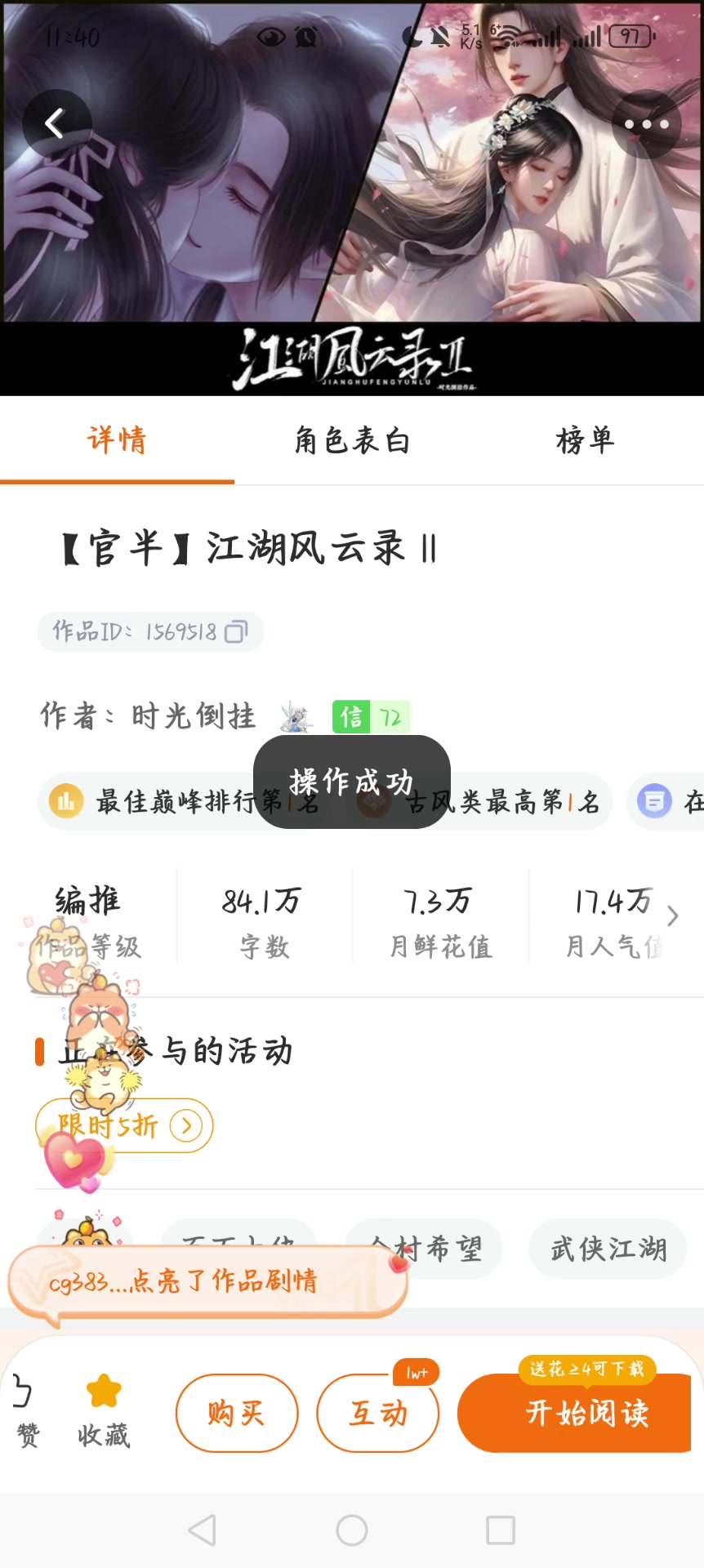Tap the 购买 button

click(x=237, y=1413)
